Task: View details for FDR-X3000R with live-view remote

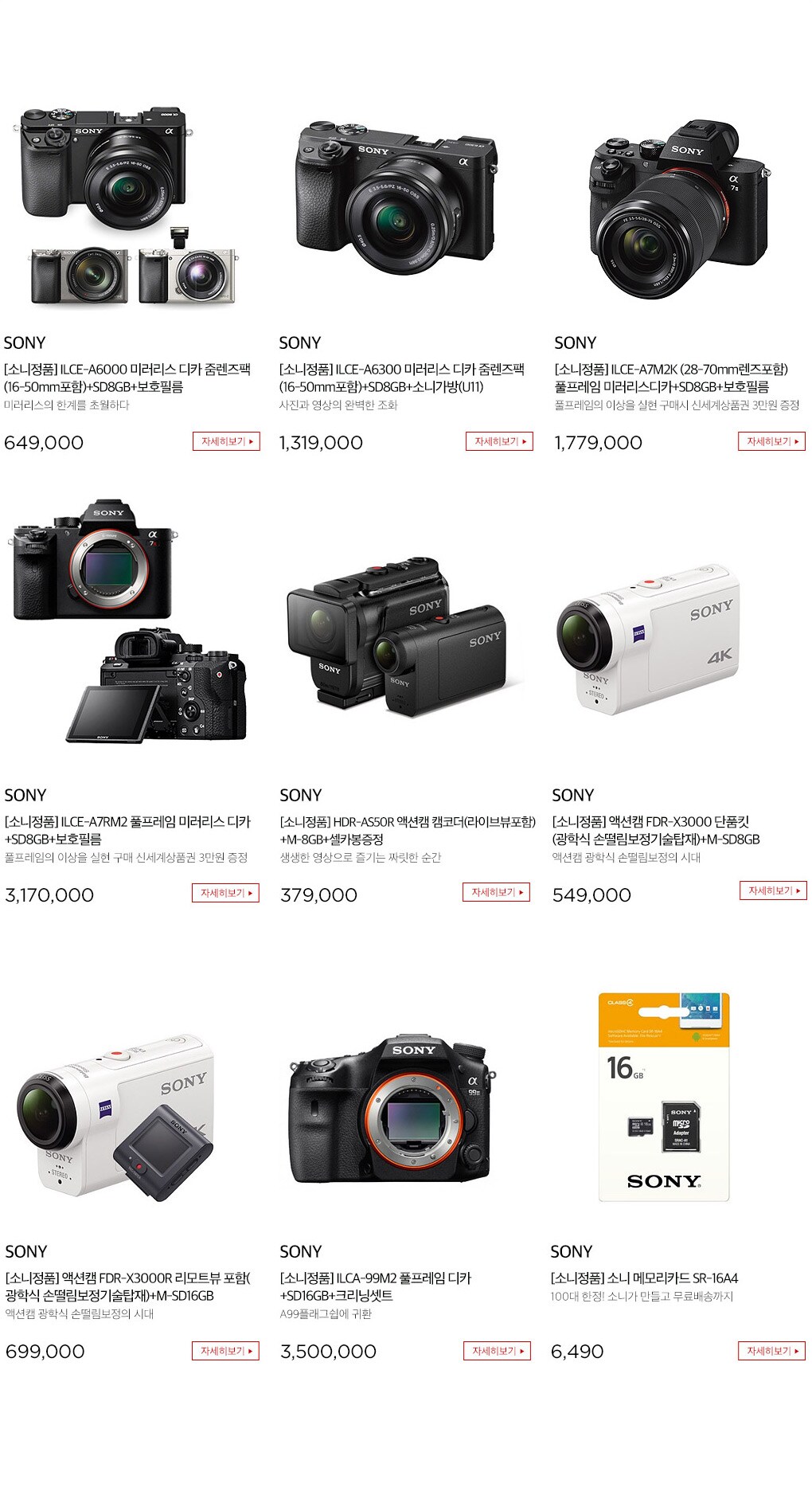Action: pyautogui.click(x=225, y=1351)
